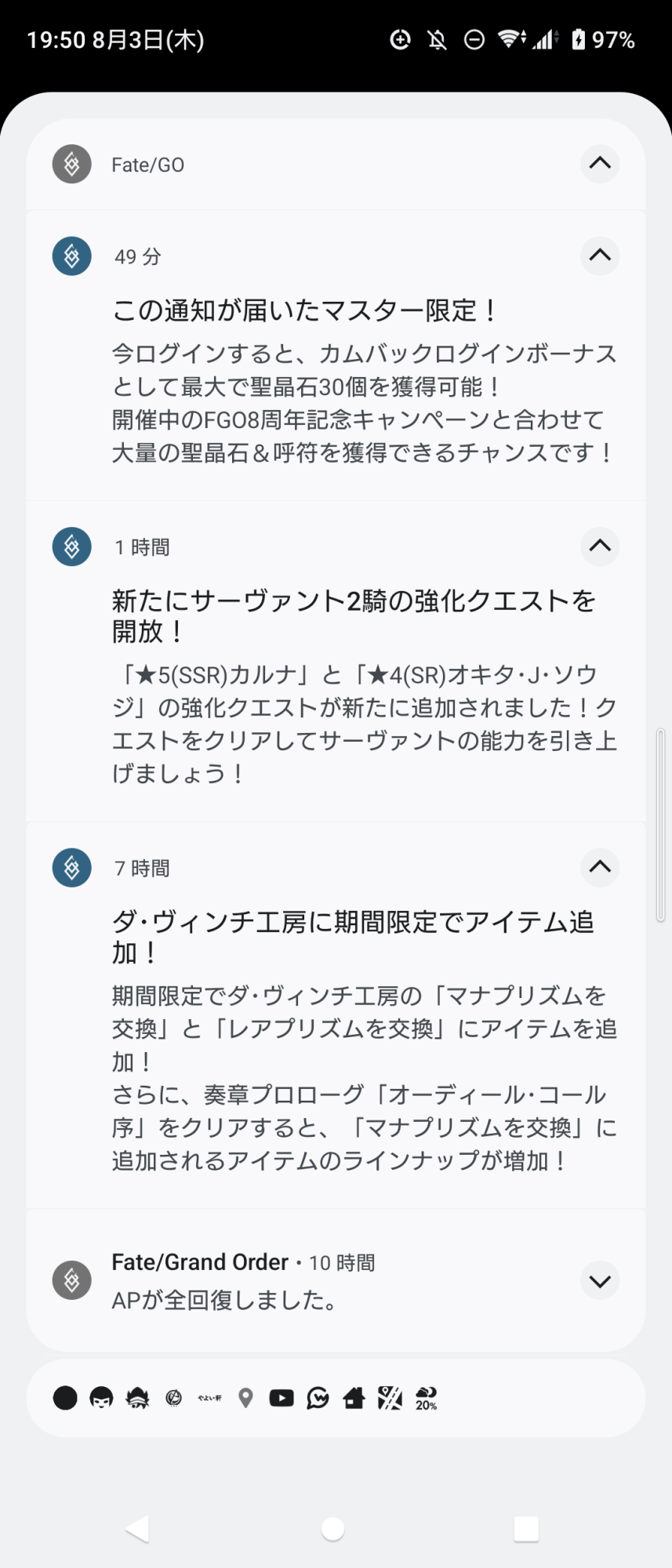
Task: Collapse the 1時間 強化クエスト notification
Action: coord(600,546)
